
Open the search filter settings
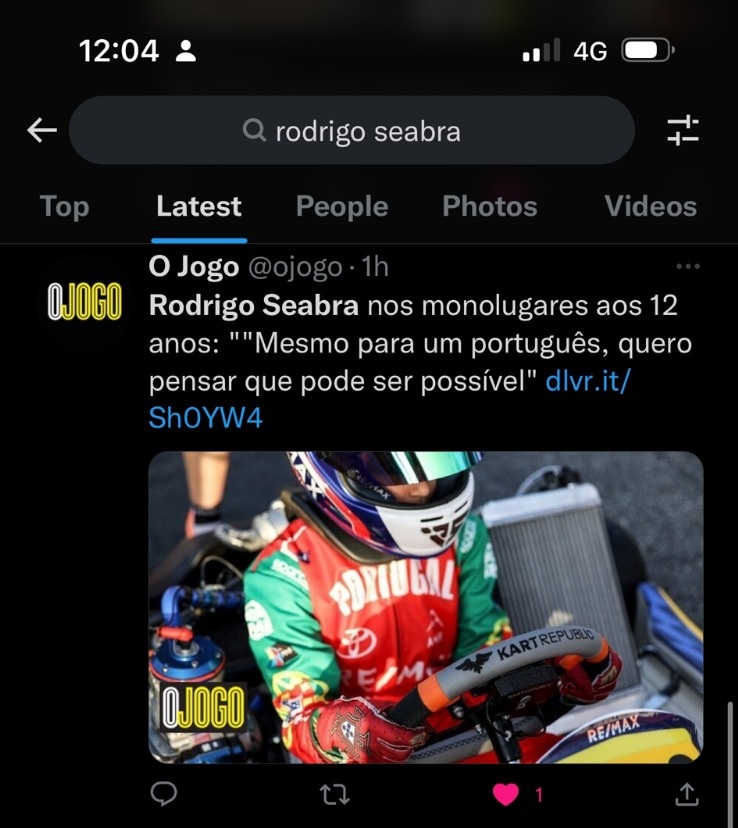click(x=683, y=131)
